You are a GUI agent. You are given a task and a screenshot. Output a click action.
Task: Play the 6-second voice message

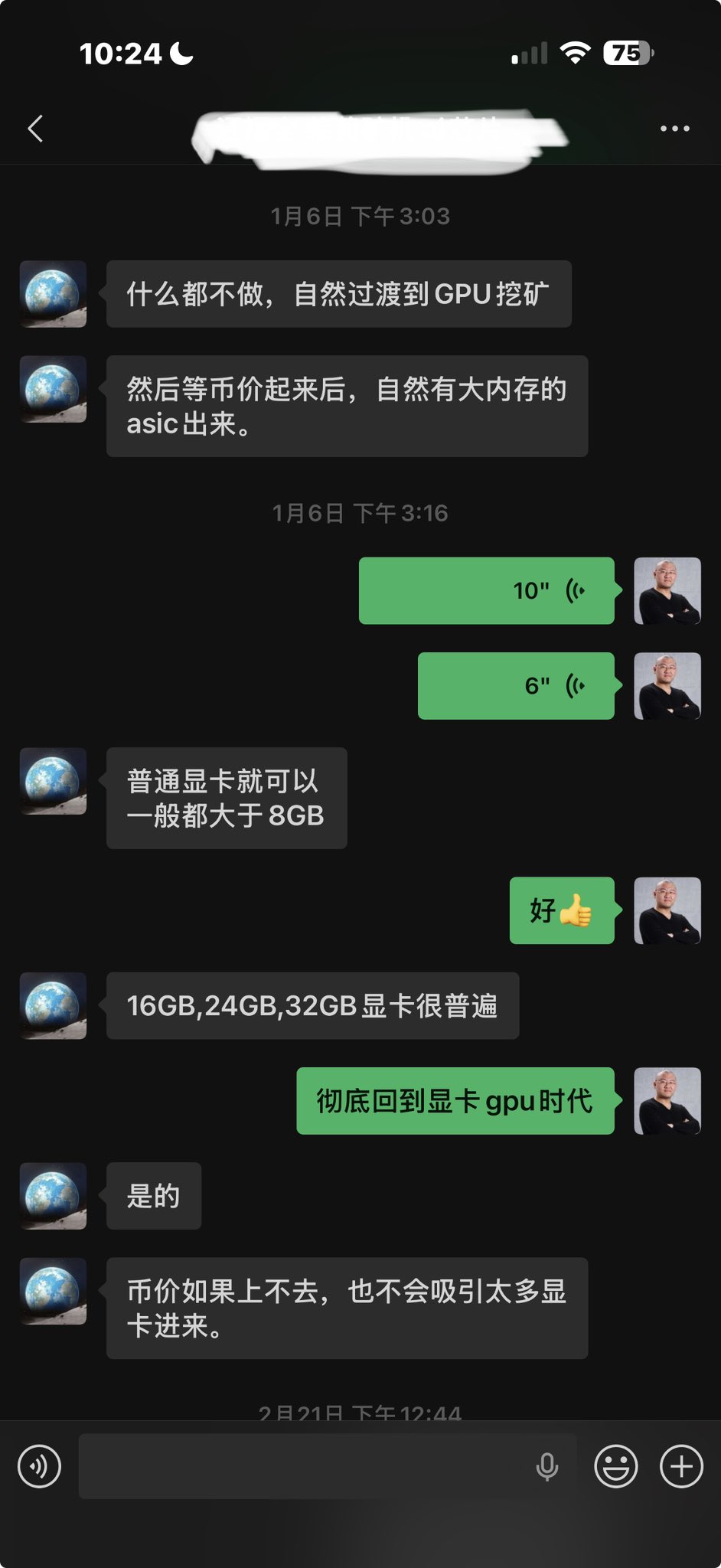[516, 686]
